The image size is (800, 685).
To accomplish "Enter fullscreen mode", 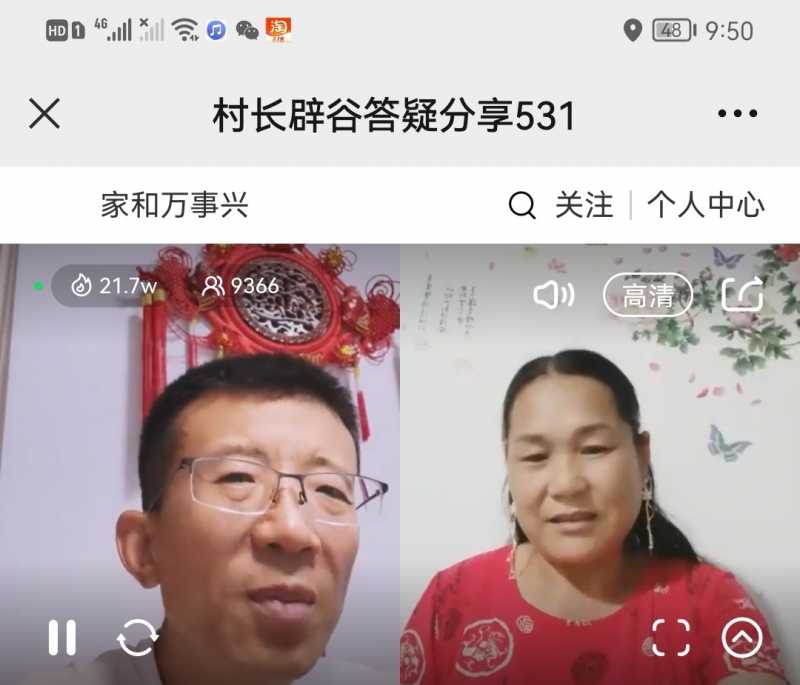I will point(671,637).
